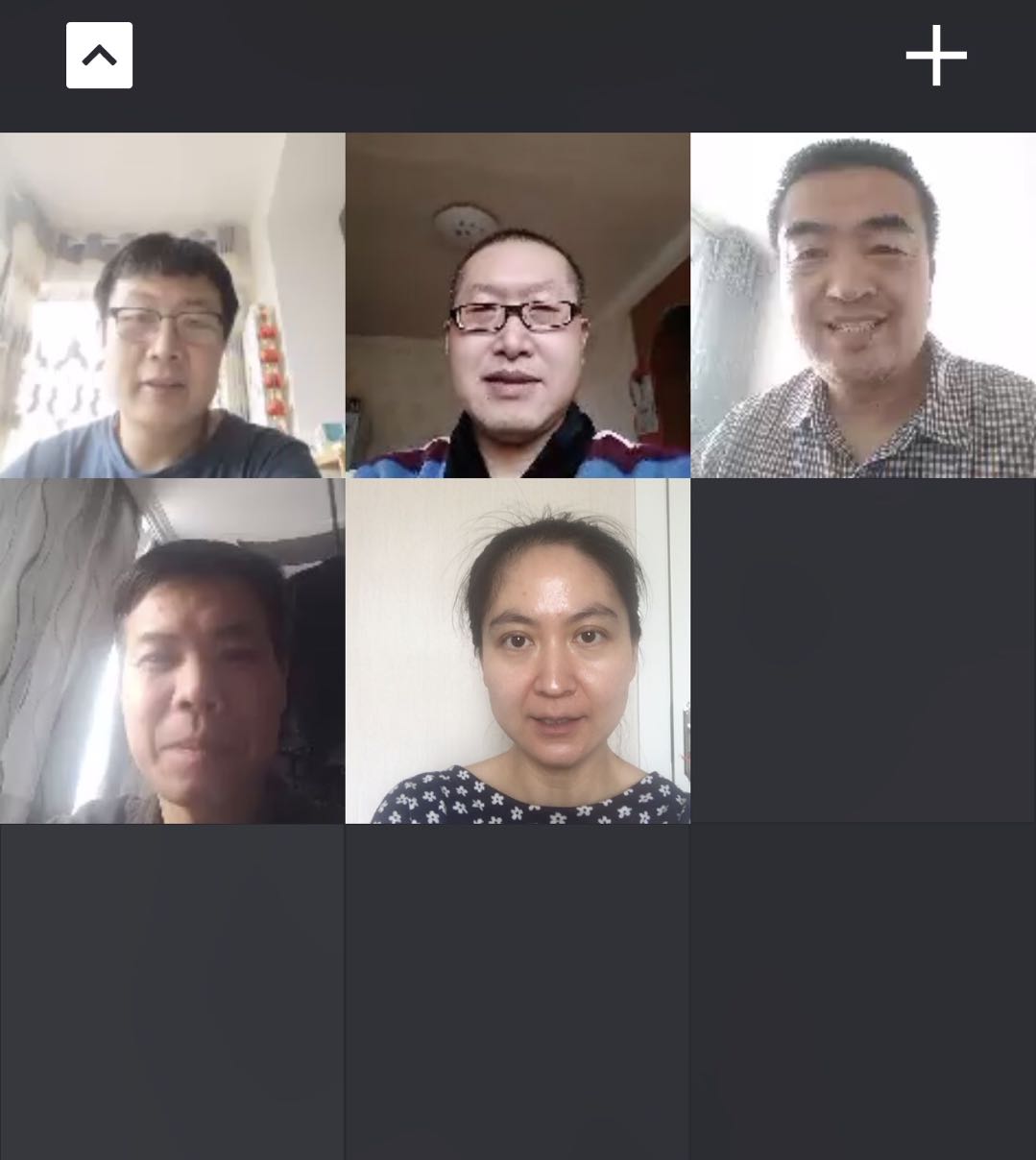
Task: Select the video tile of the man in the striped sweater
Action: point(518,305)
